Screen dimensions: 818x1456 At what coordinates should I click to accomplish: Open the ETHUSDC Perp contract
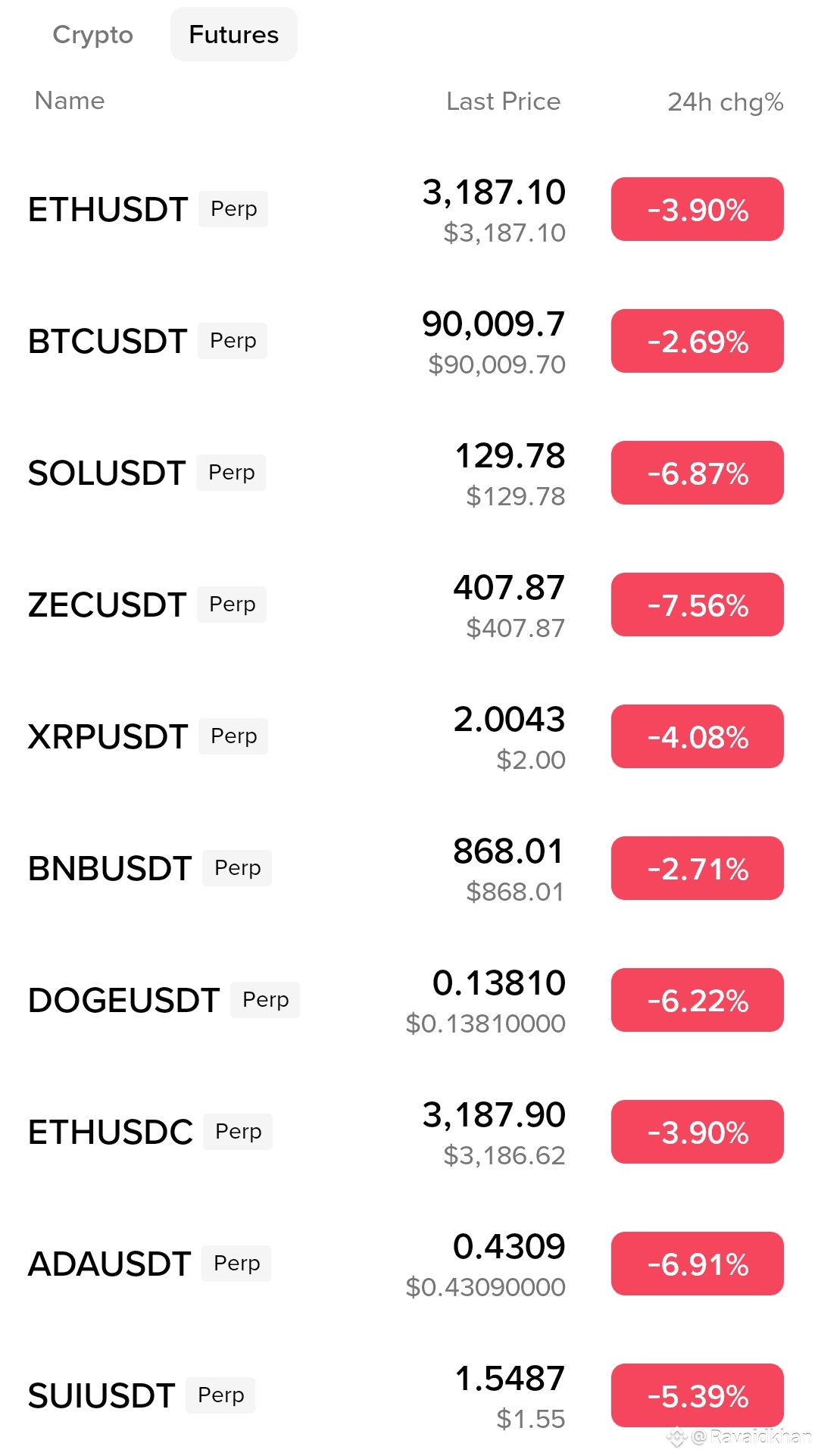(111, 1133)
